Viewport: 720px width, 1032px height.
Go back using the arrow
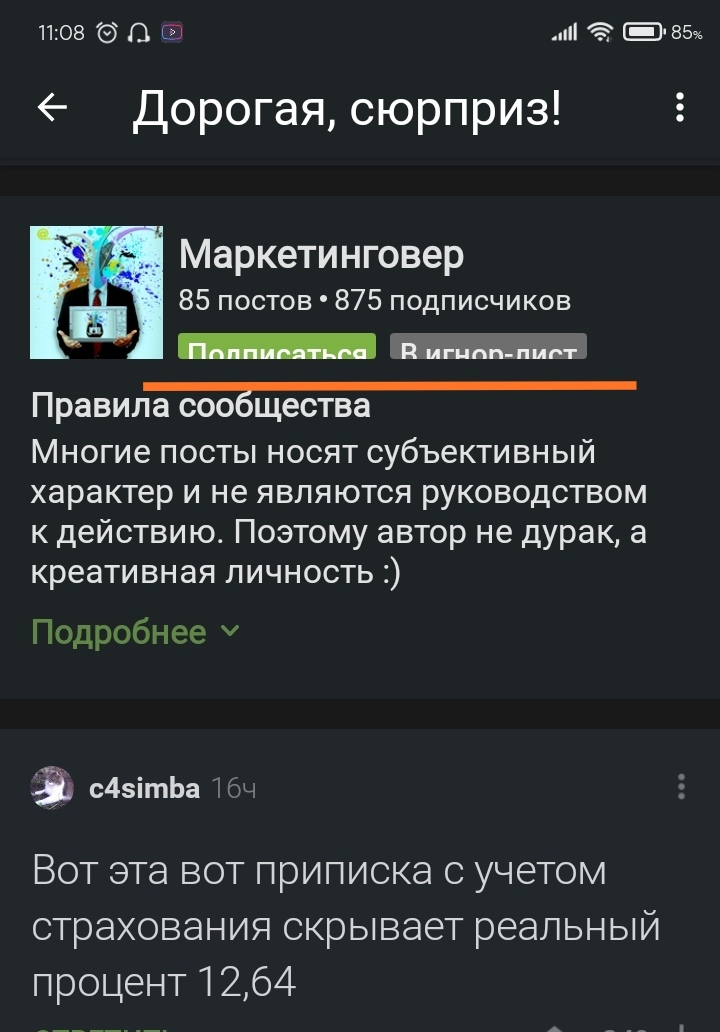52,108
